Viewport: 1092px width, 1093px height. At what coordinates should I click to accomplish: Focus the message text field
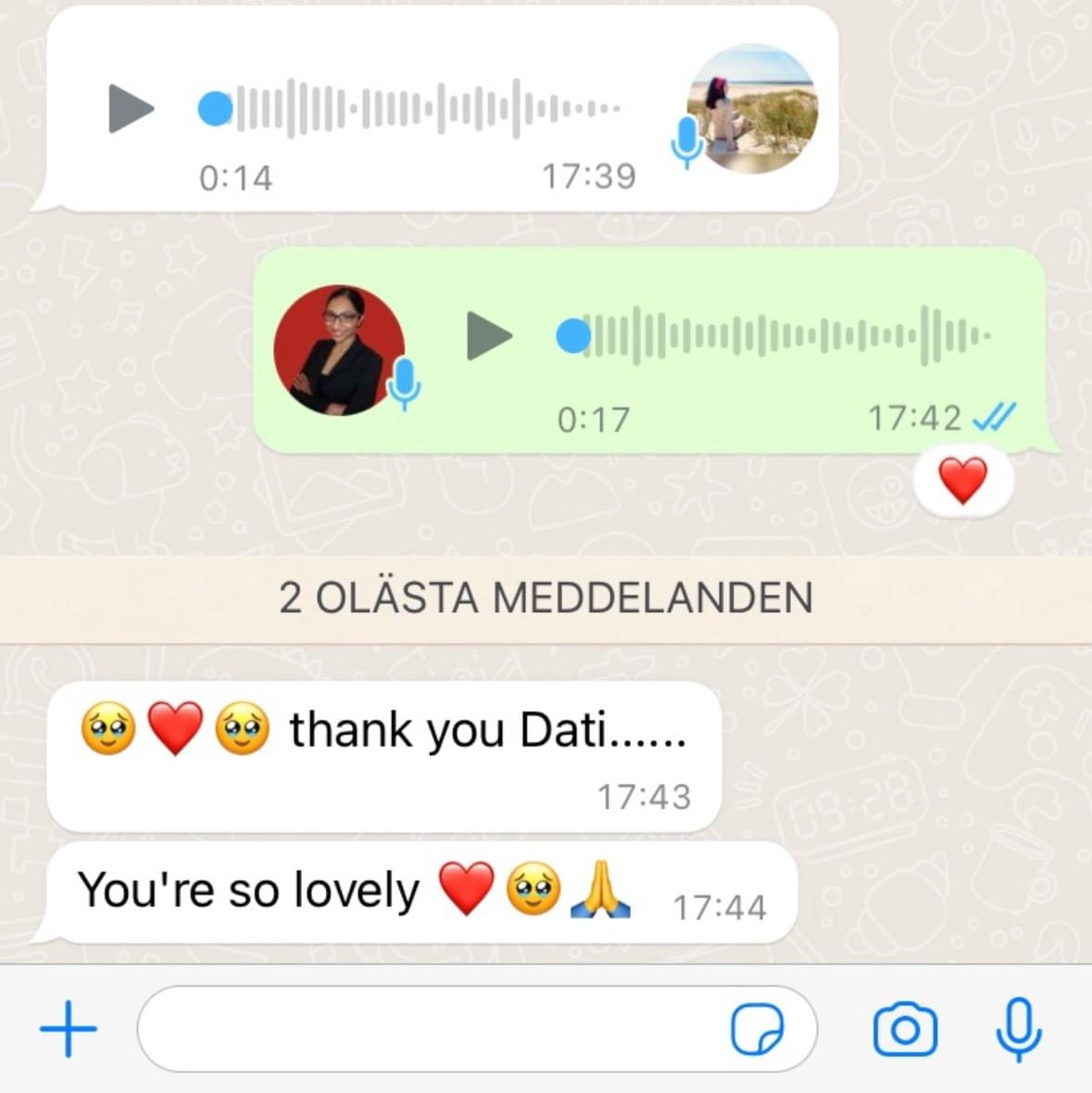click(x=426, y=1029)
